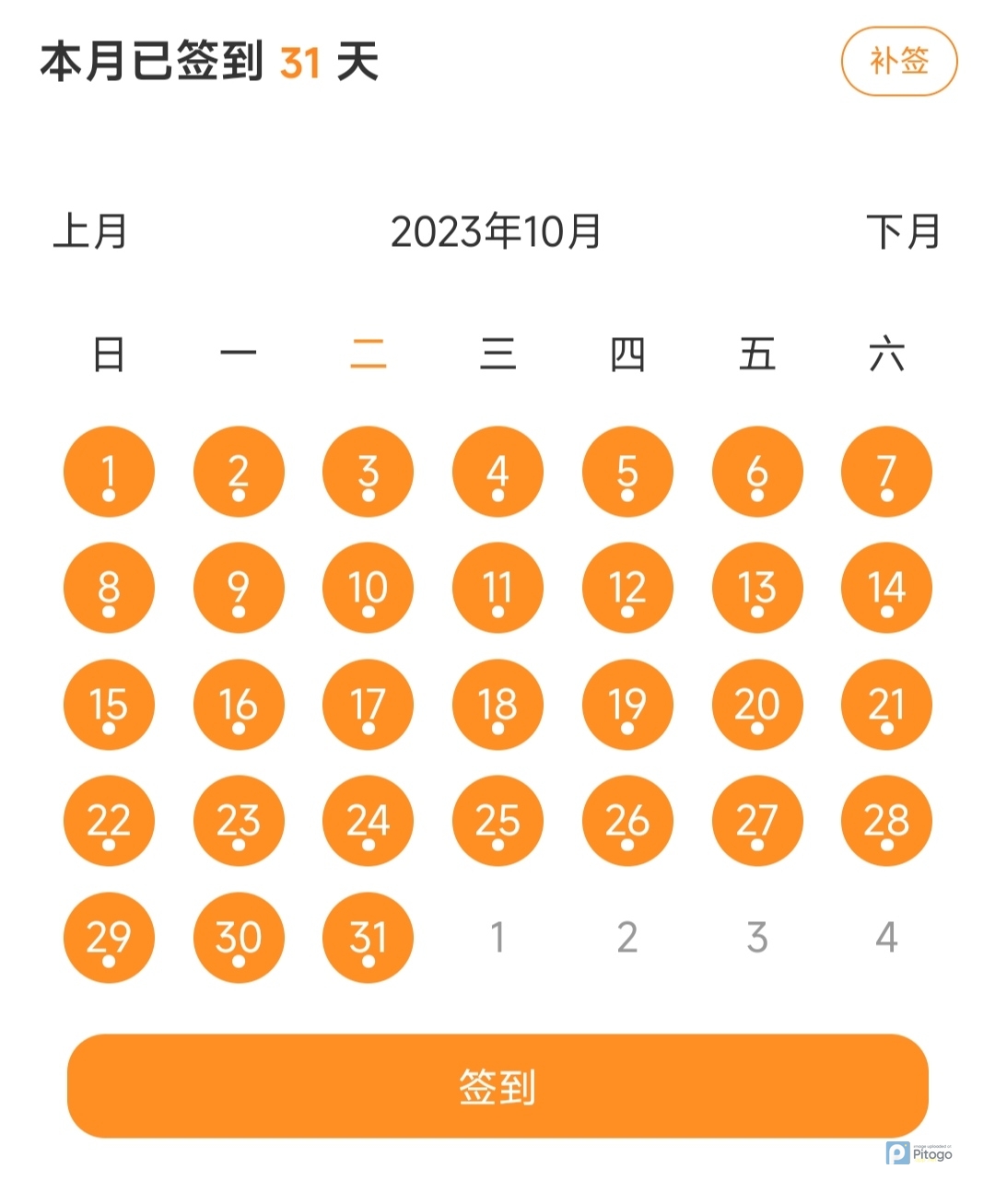Image resolution: width=995 pixels, height=1204 pixels.
Task: Tap the orange 签到 check-in button
Action: click(497, 1086)
